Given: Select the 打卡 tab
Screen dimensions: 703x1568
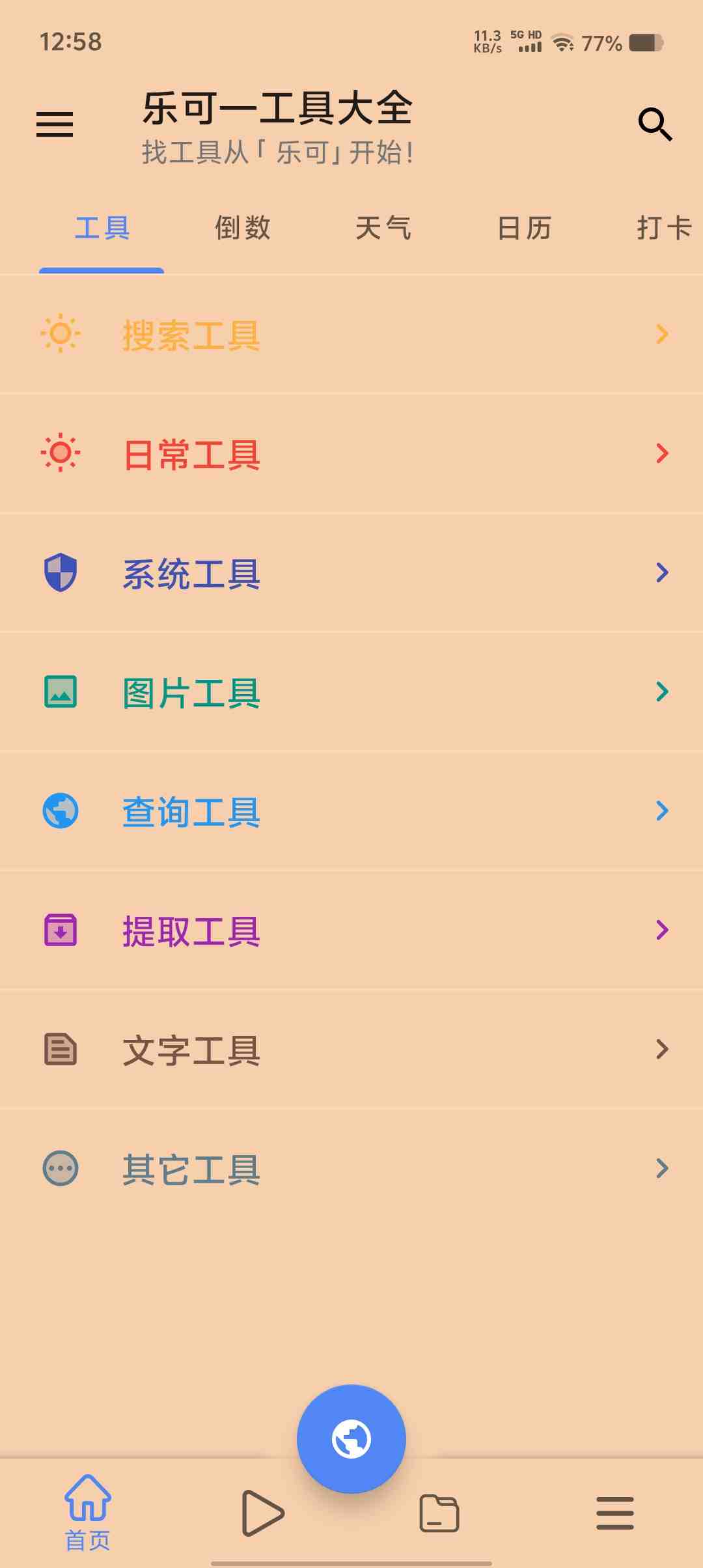Looking at the screenshot, I should coord(665,229).
